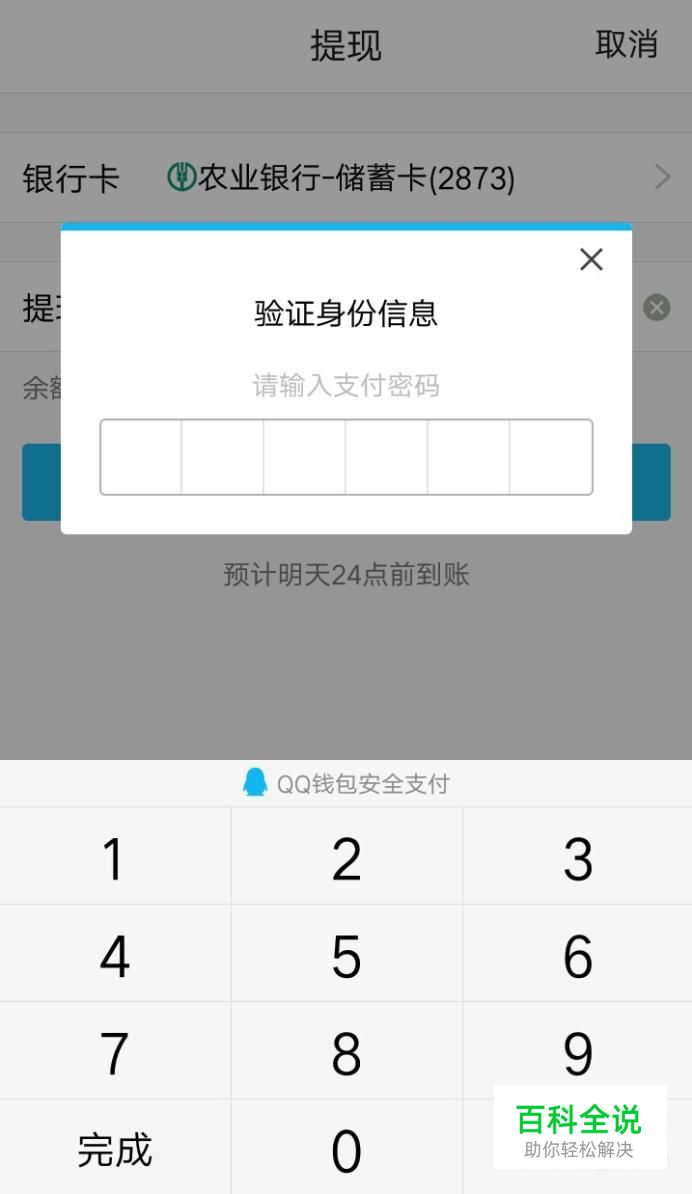Enter digit 5 on keypad
The width and height of the screenshot is (692, 1194).
click(346, 955)
